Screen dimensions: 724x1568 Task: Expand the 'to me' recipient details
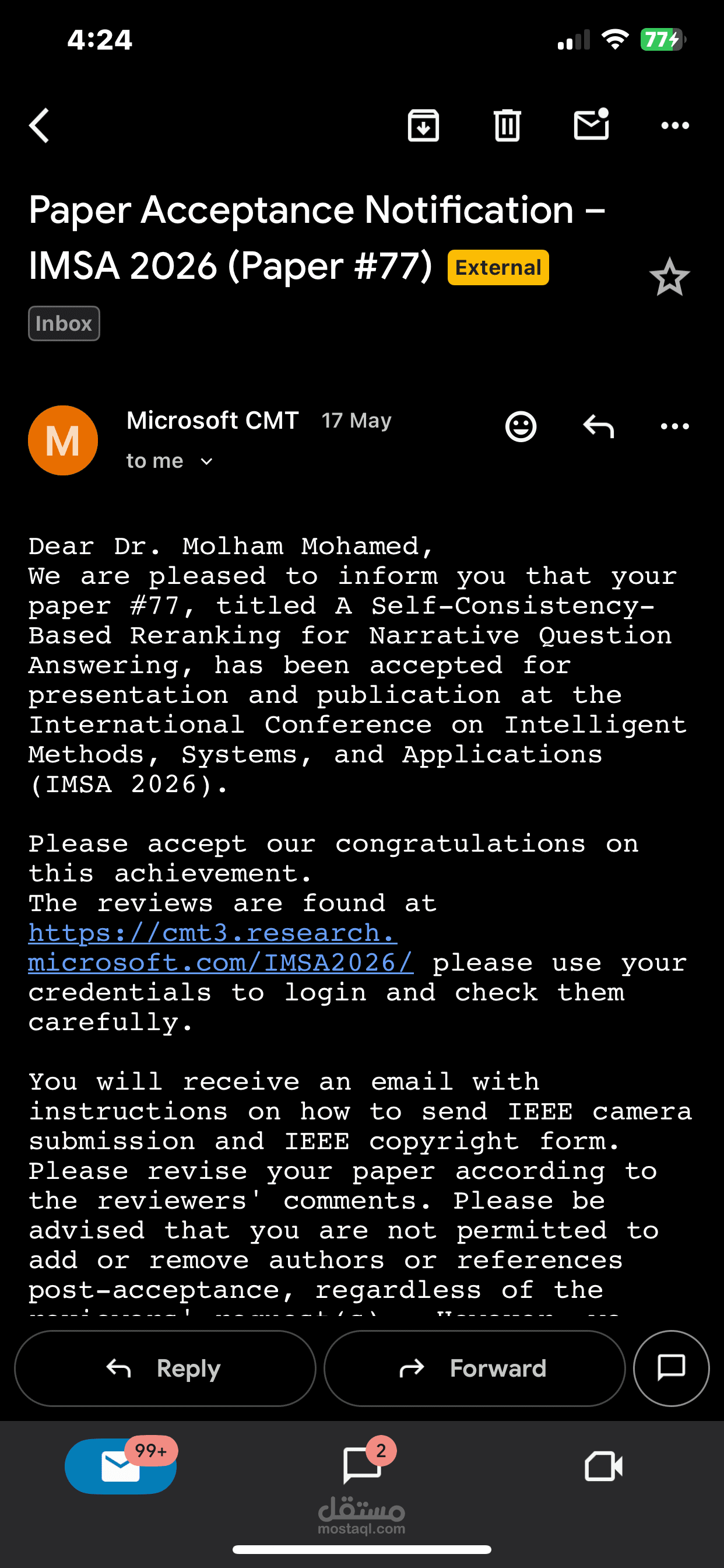(170, 461)
